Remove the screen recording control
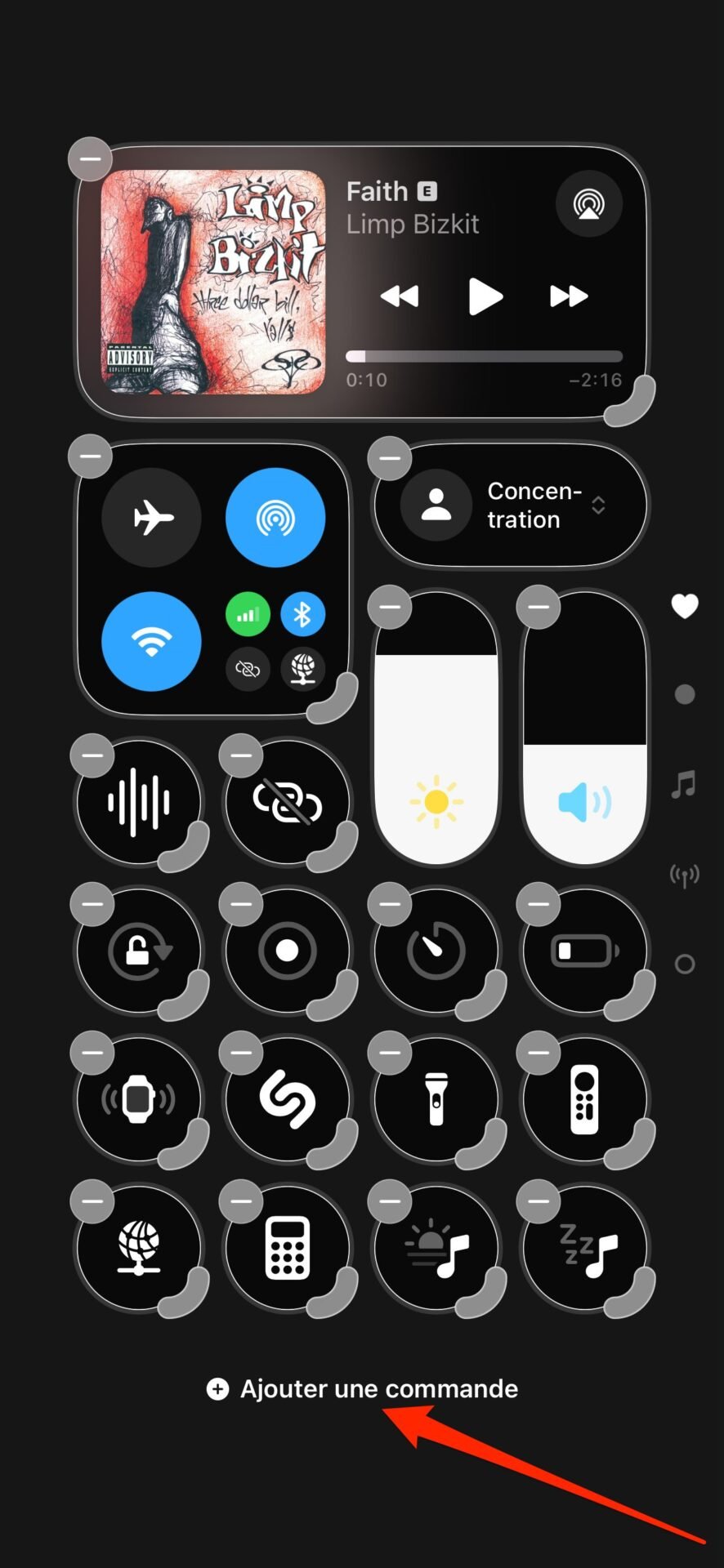724x1568 pixels. (x=241, y=904)
